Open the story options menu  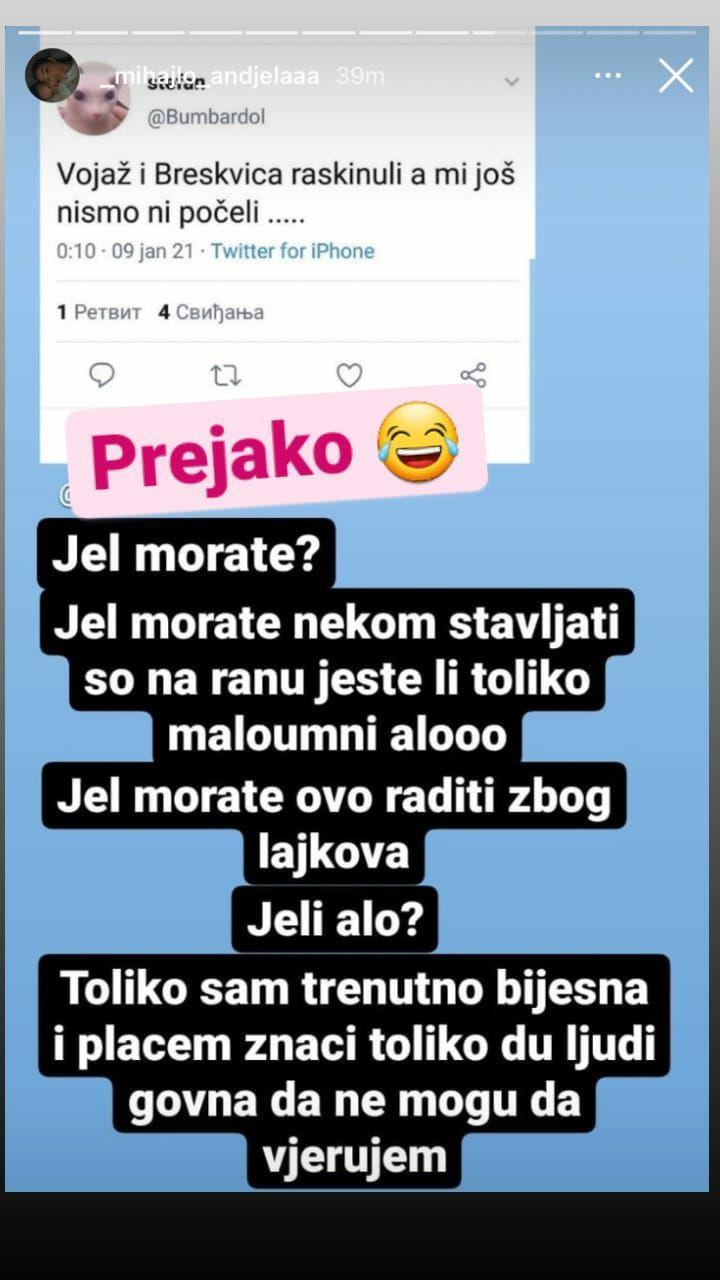click(x=607, y=75)
